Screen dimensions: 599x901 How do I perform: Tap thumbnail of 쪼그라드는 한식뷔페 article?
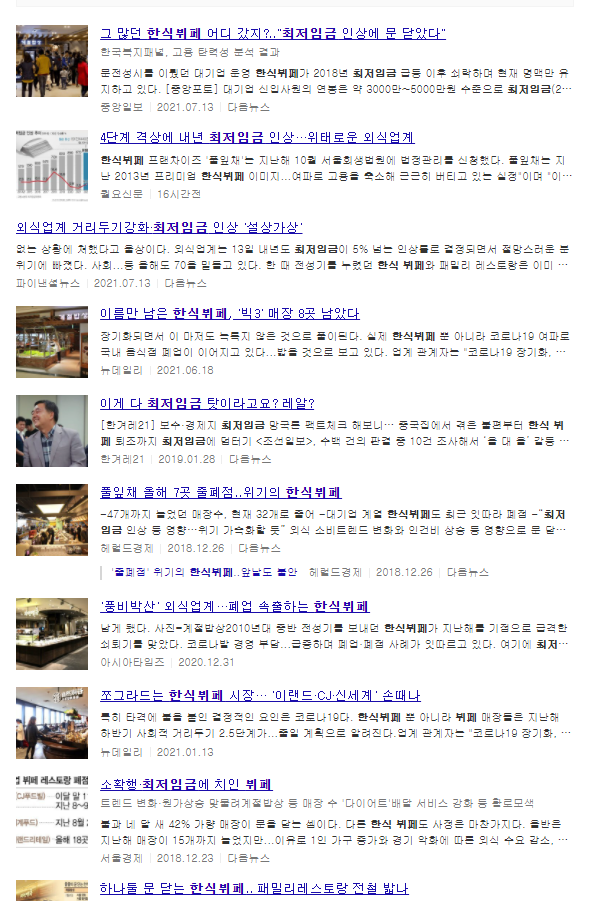[x=52, y=723]
